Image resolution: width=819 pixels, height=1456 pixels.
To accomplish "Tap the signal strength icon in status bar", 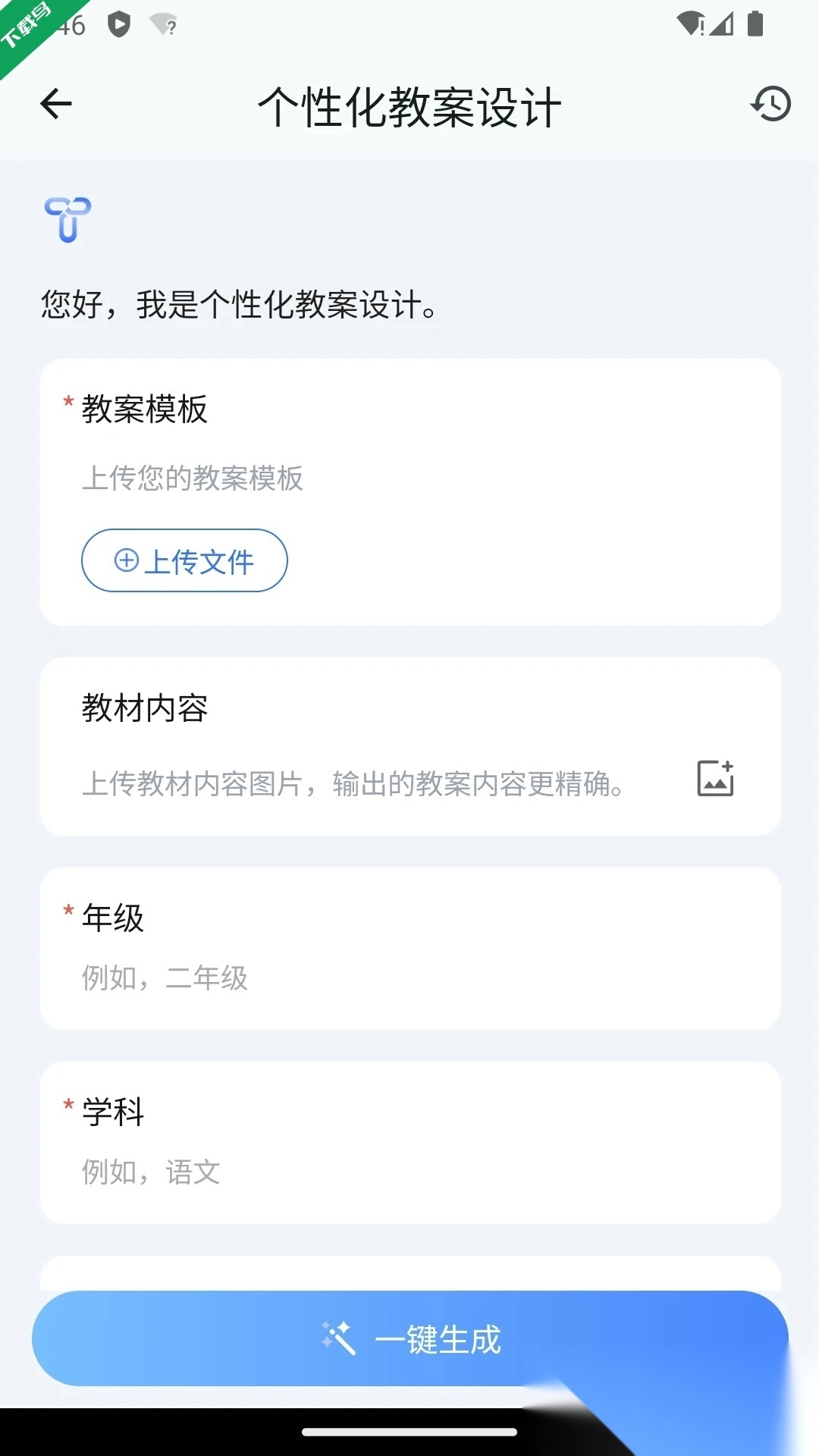I will tap(720, 24).
